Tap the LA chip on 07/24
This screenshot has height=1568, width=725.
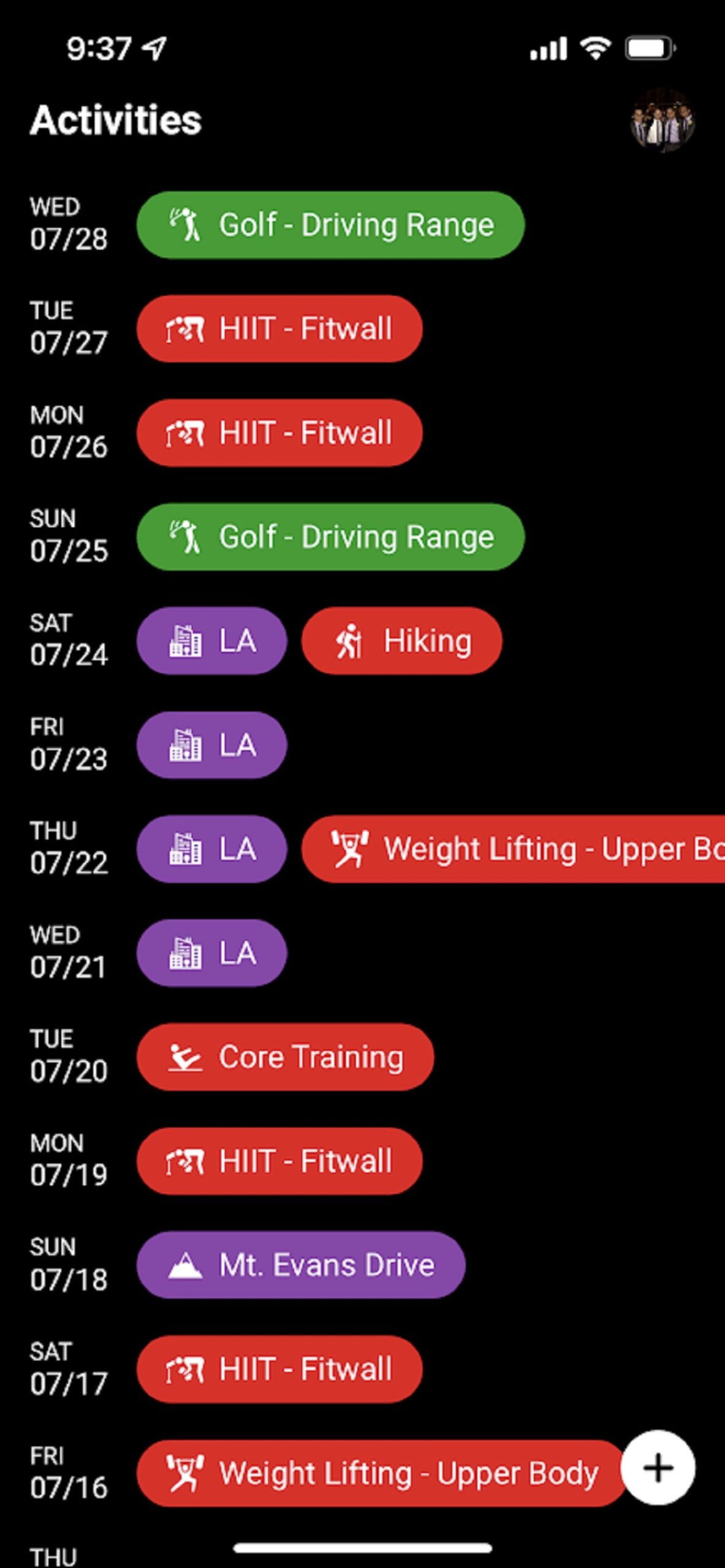coord(211,641)
